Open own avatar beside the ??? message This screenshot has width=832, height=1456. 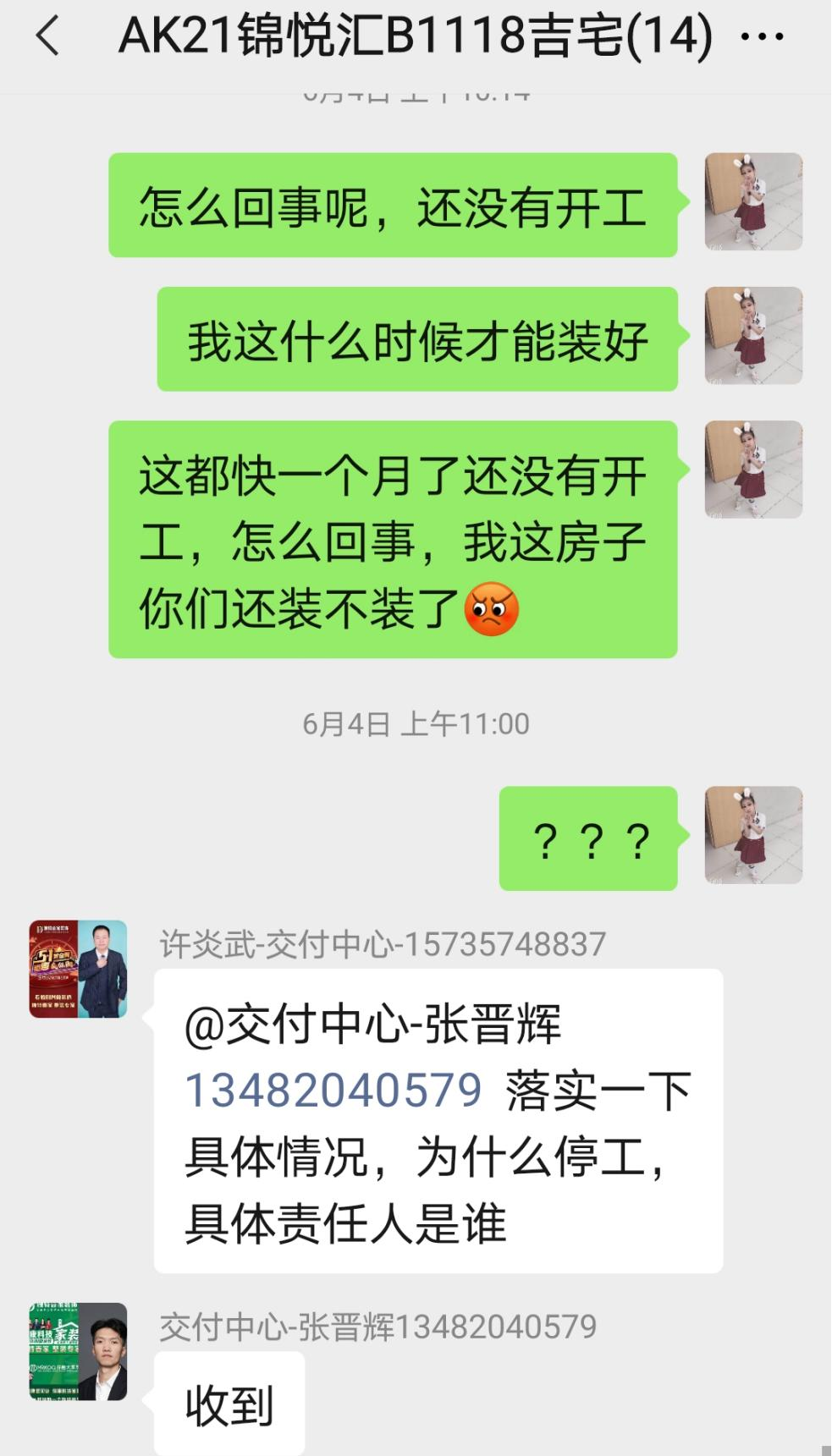(753, 835)
